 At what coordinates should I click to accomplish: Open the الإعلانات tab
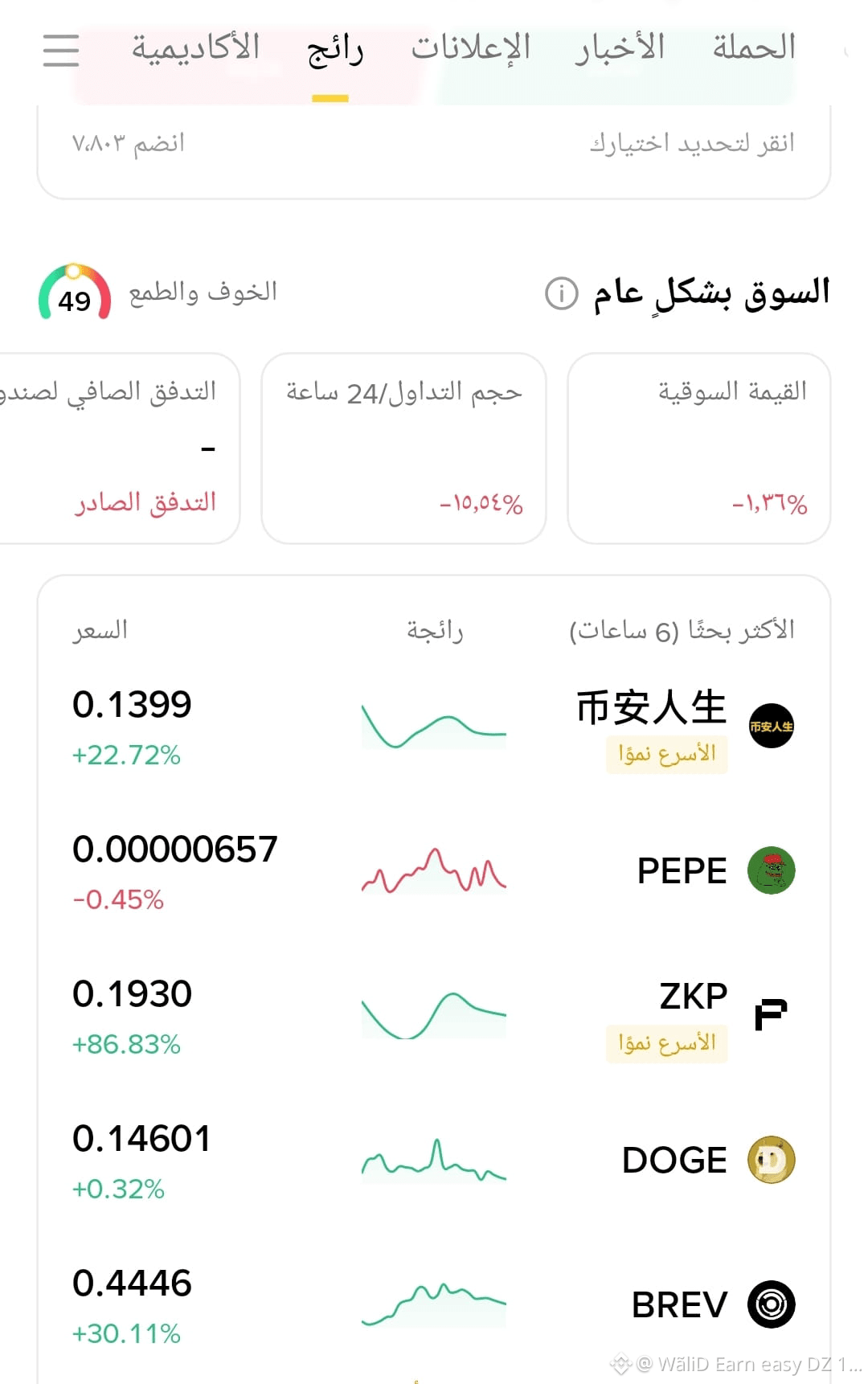pos(471,47)
